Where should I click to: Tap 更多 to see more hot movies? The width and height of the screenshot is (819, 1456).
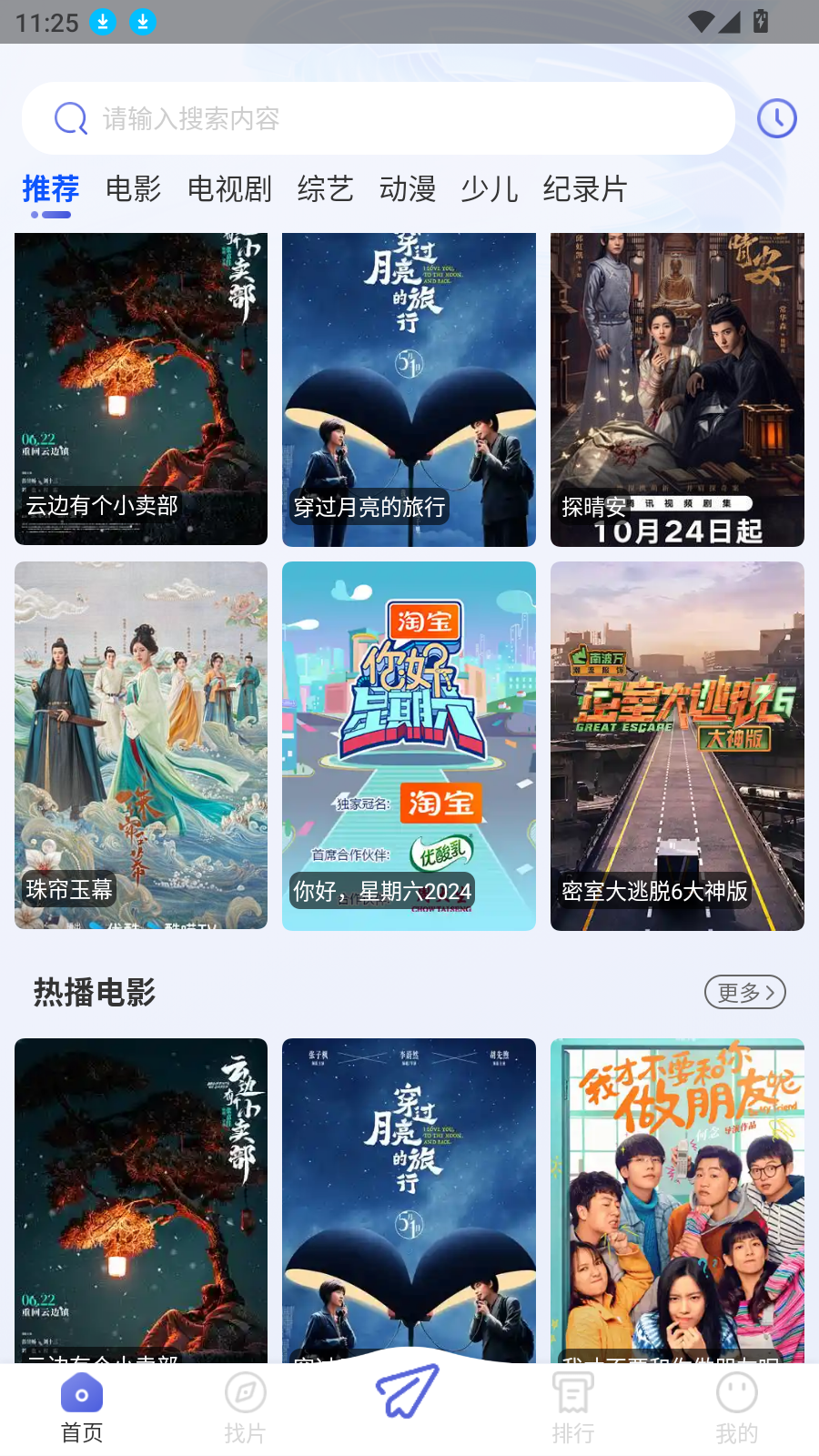tap(744, 992)
